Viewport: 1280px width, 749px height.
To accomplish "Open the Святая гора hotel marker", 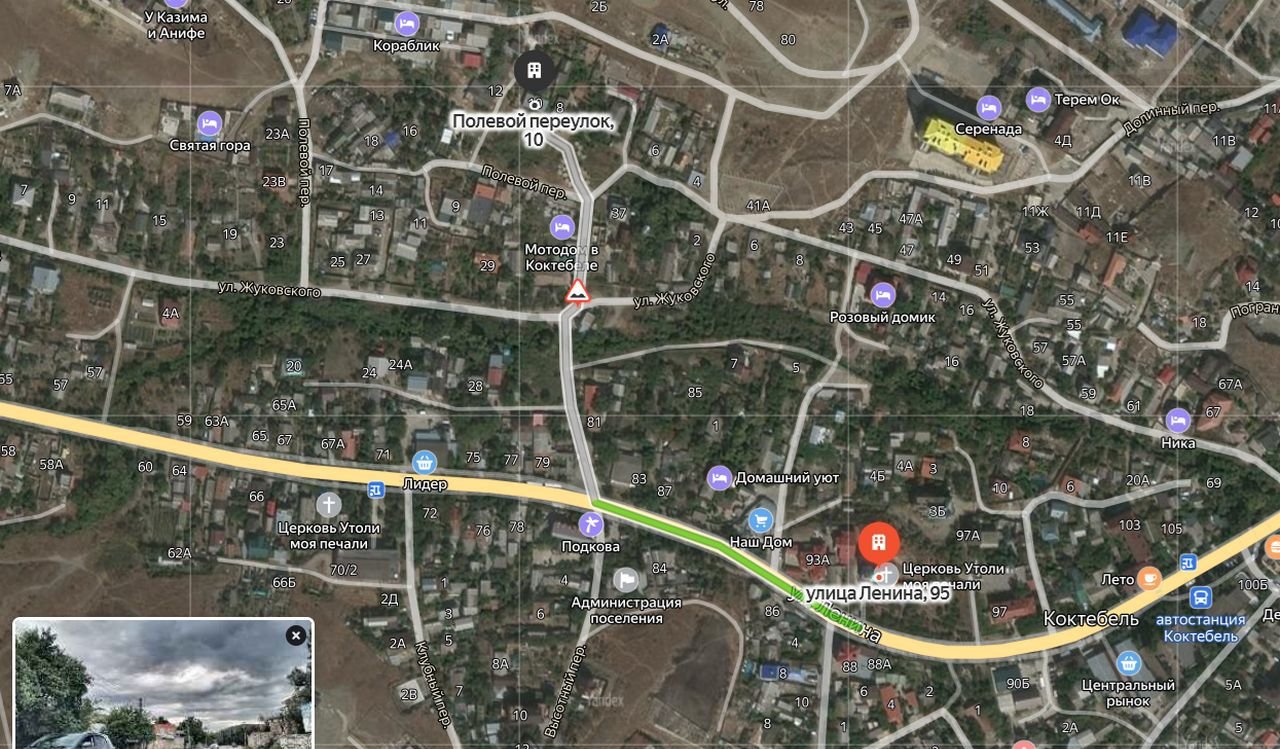I will click(x=209, y=123).
